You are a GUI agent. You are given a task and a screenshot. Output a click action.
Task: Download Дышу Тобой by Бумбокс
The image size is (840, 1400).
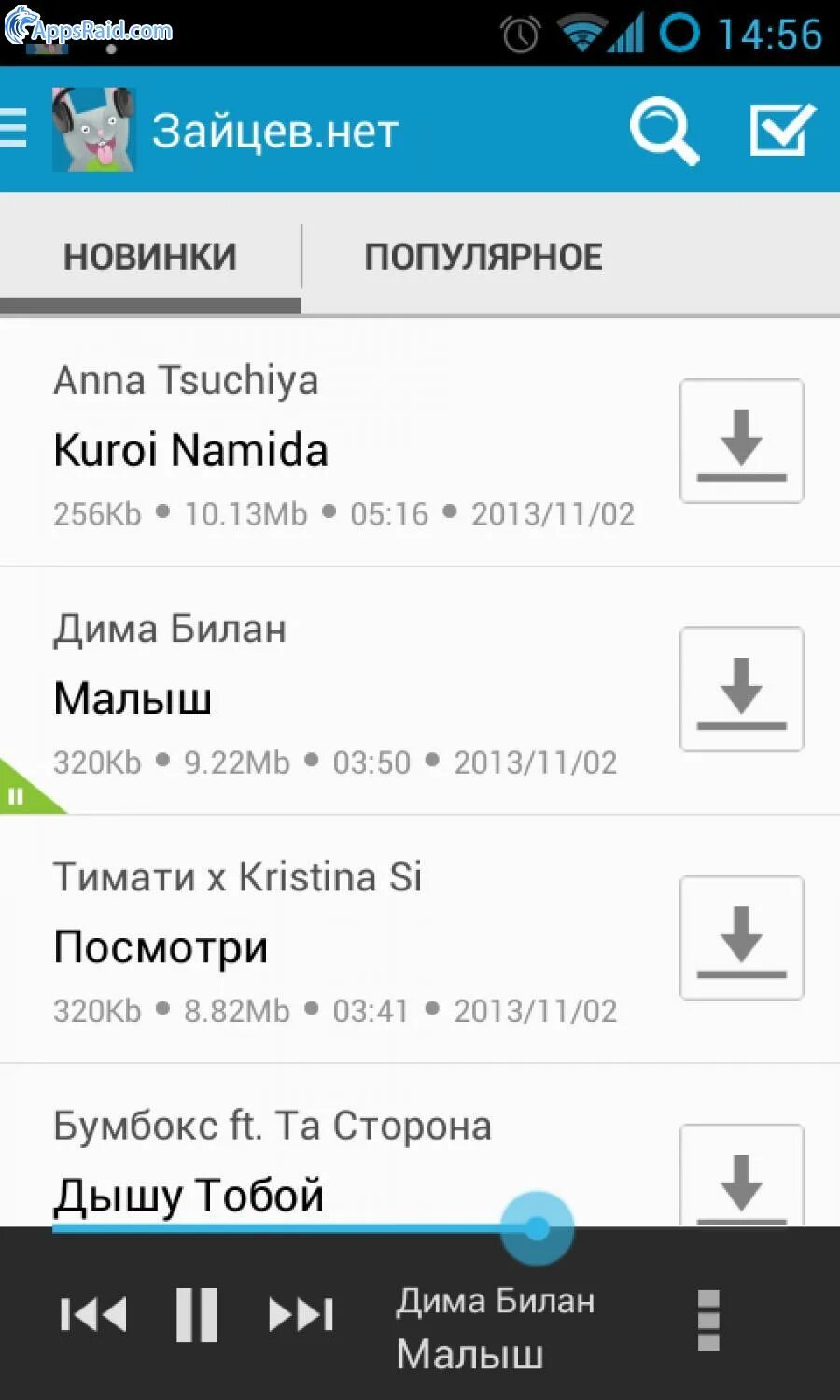point(742,1176)
